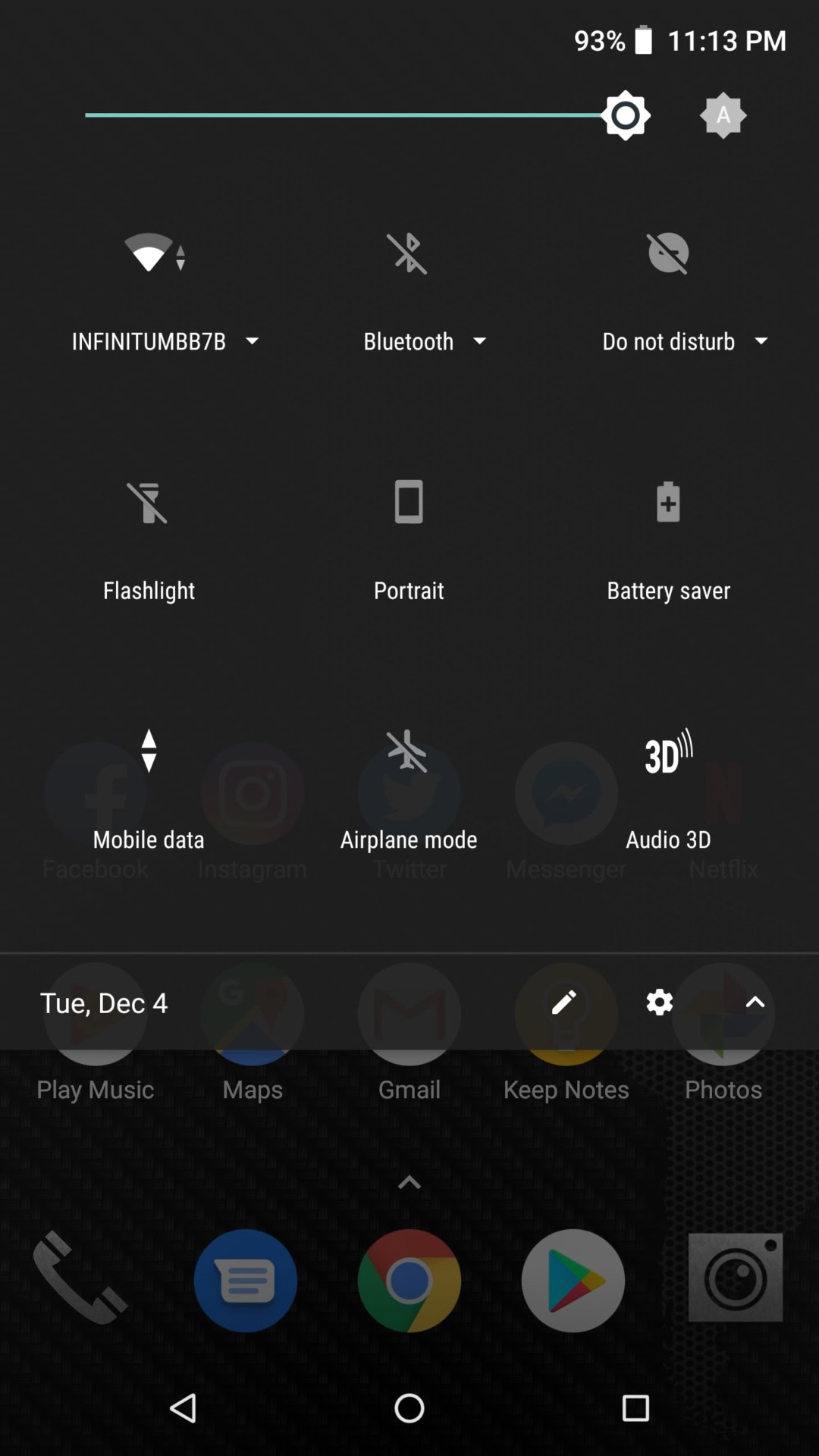
Task: Turn on the Flashlight
Action: point(149,503)
